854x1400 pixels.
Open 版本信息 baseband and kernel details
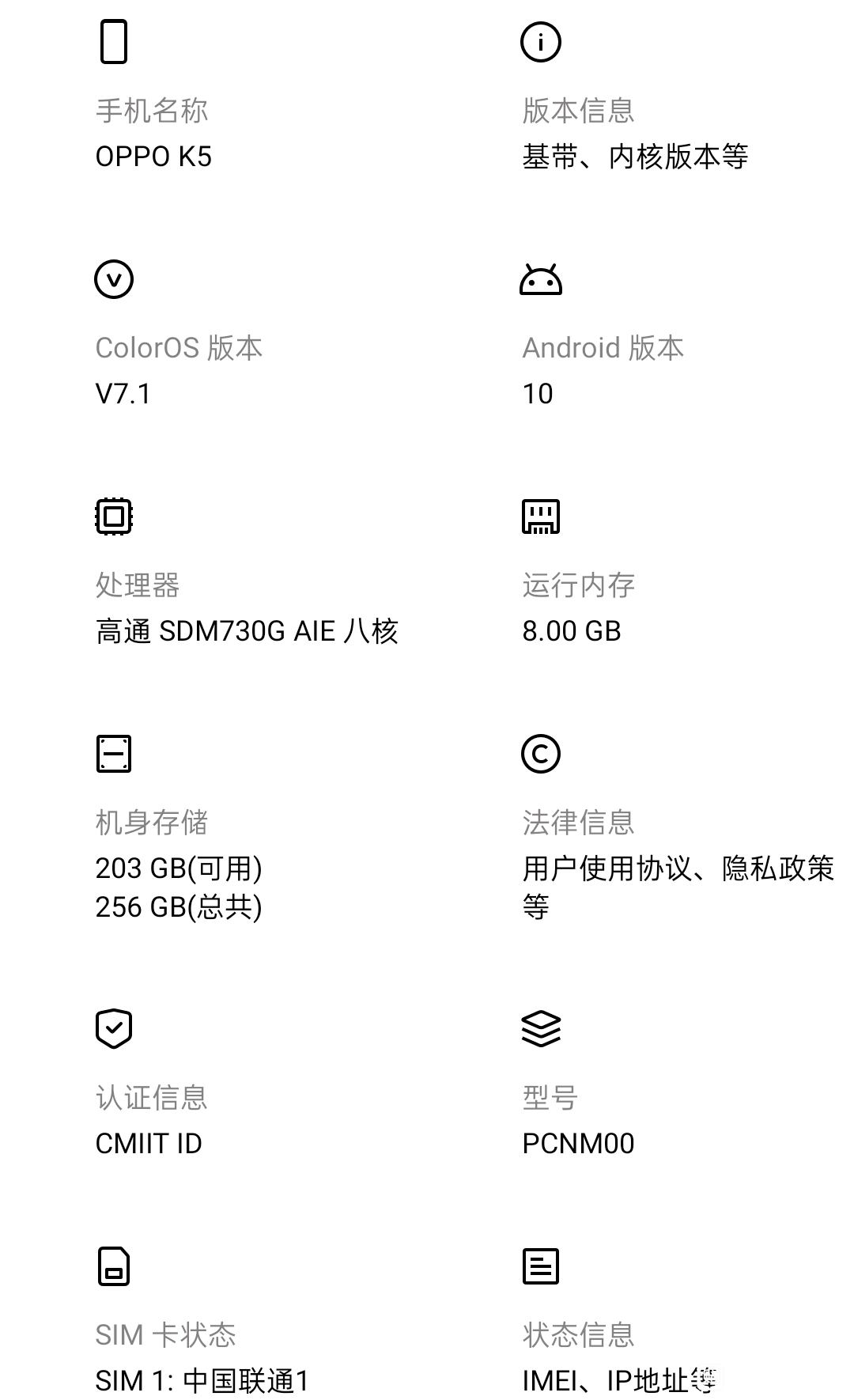coord(640,95)
